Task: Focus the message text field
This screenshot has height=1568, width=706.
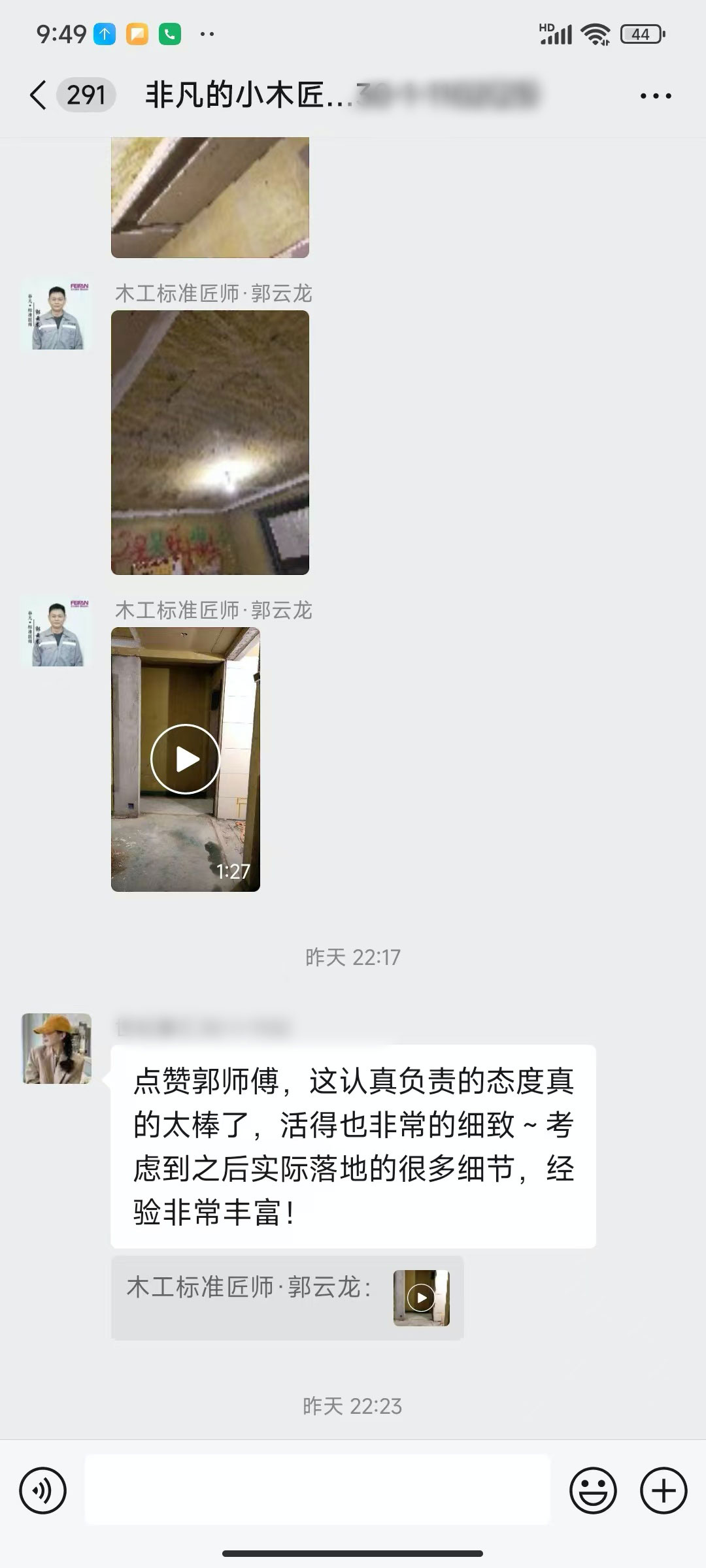Action: coord(318,1490)
